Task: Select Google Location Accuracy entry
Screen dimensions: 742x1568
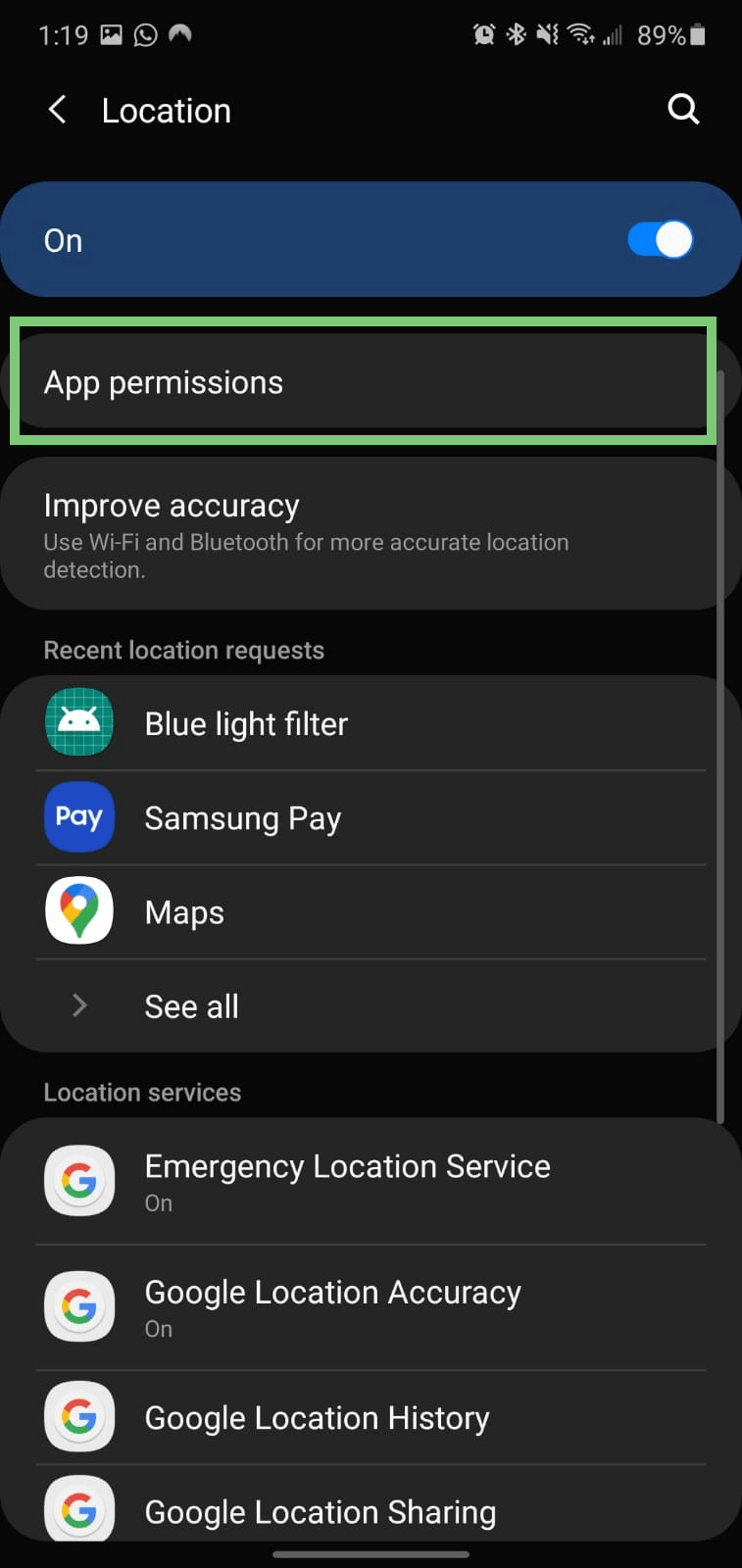Action: pyautogui.click(x=333, y=1306)
